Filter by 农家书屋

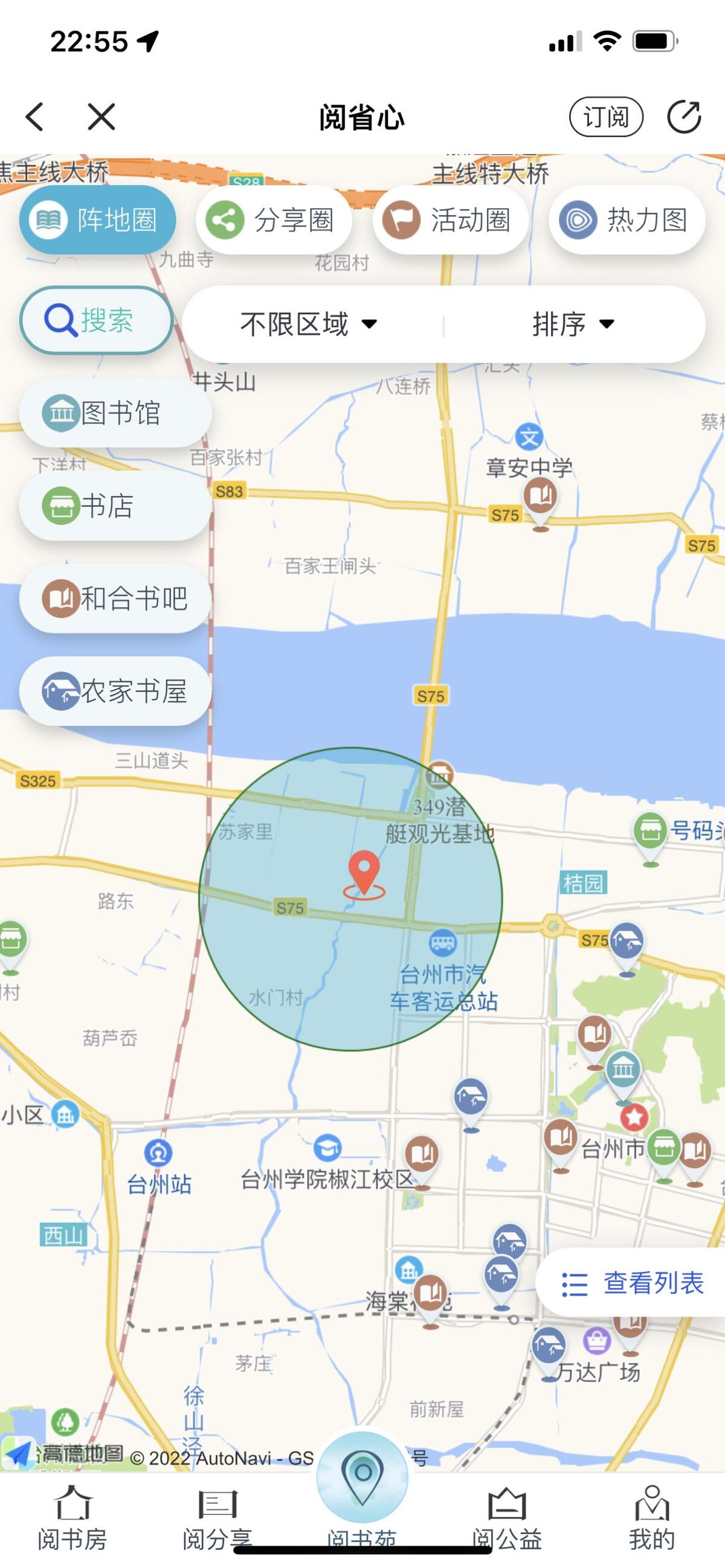point(115,691)
